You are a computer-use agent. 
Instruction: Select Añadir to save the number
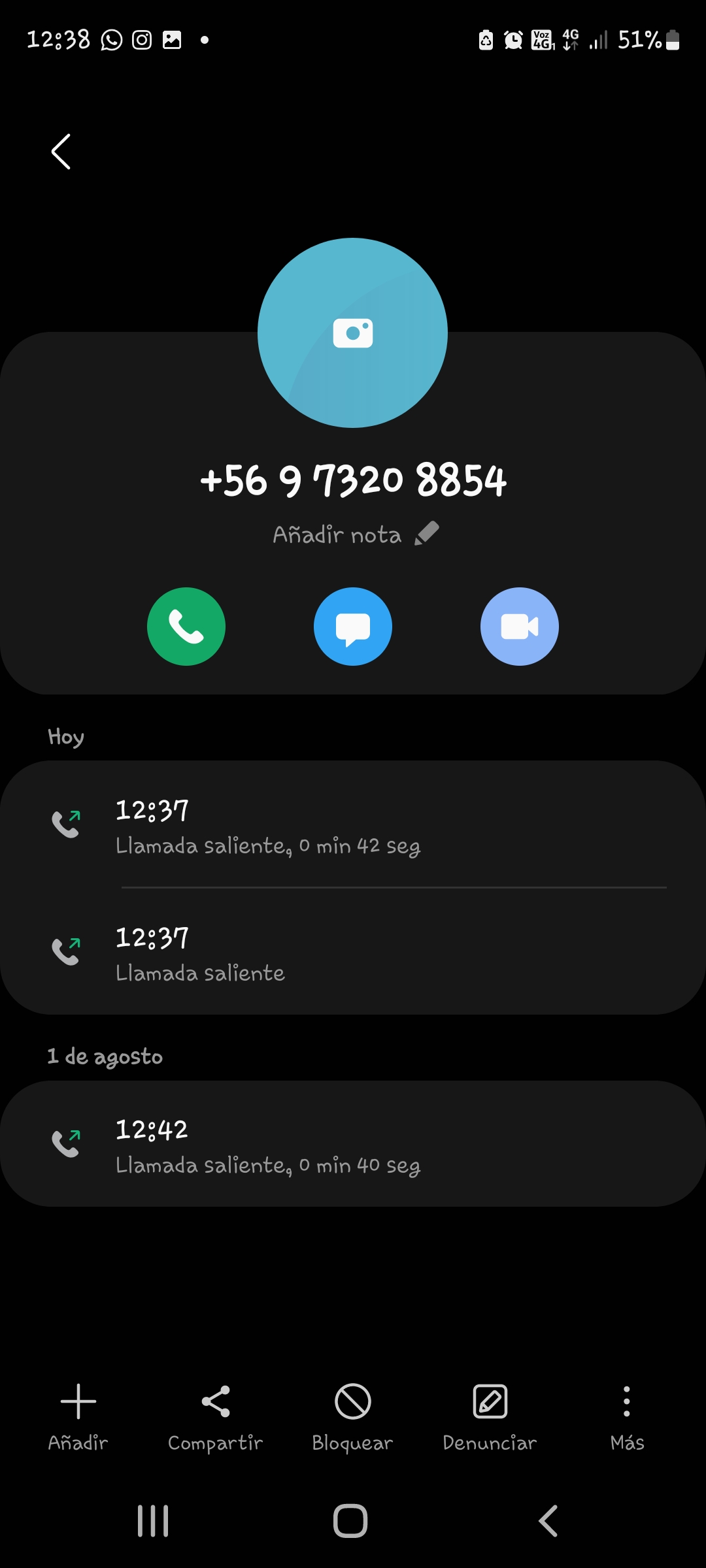tap(78, 1414)
